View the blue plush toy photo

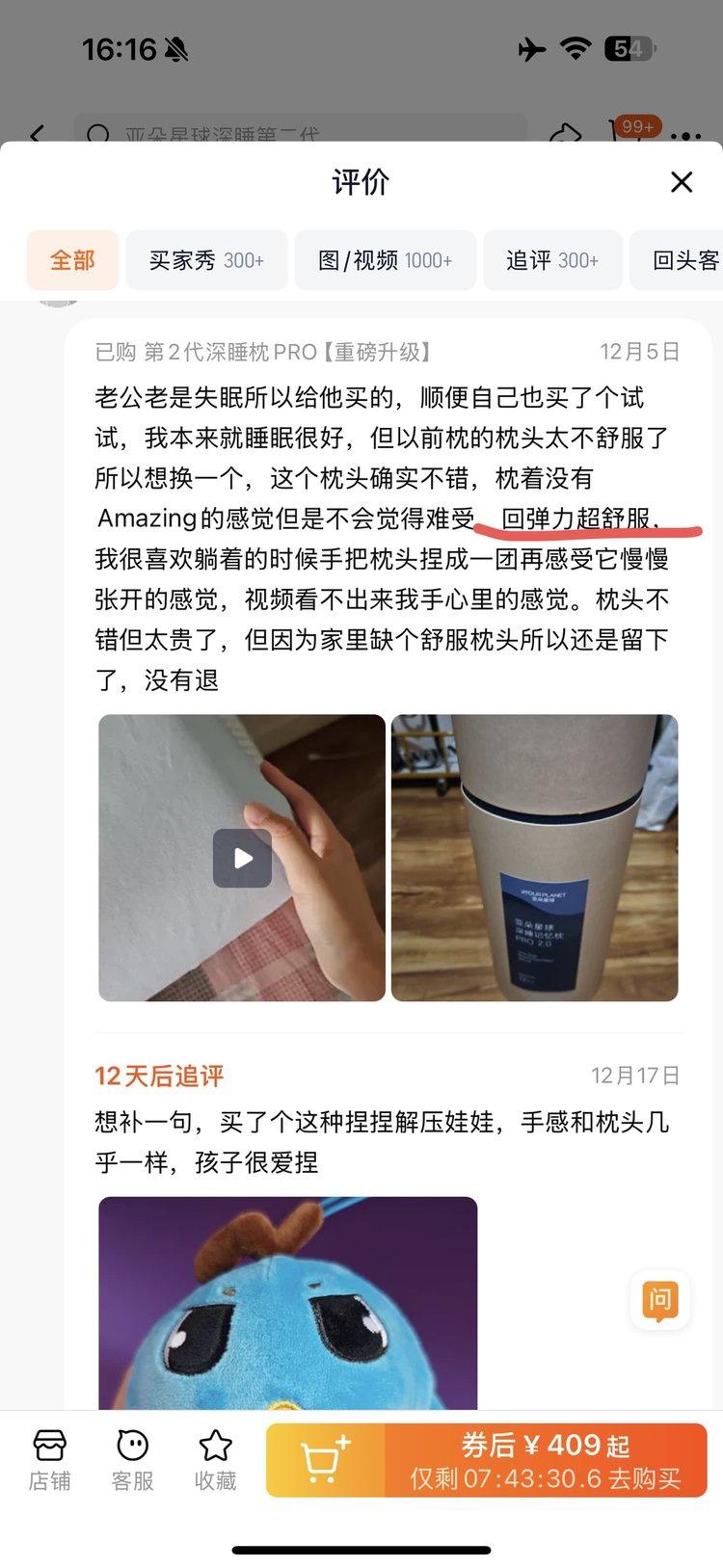(x=287, y=1303)
